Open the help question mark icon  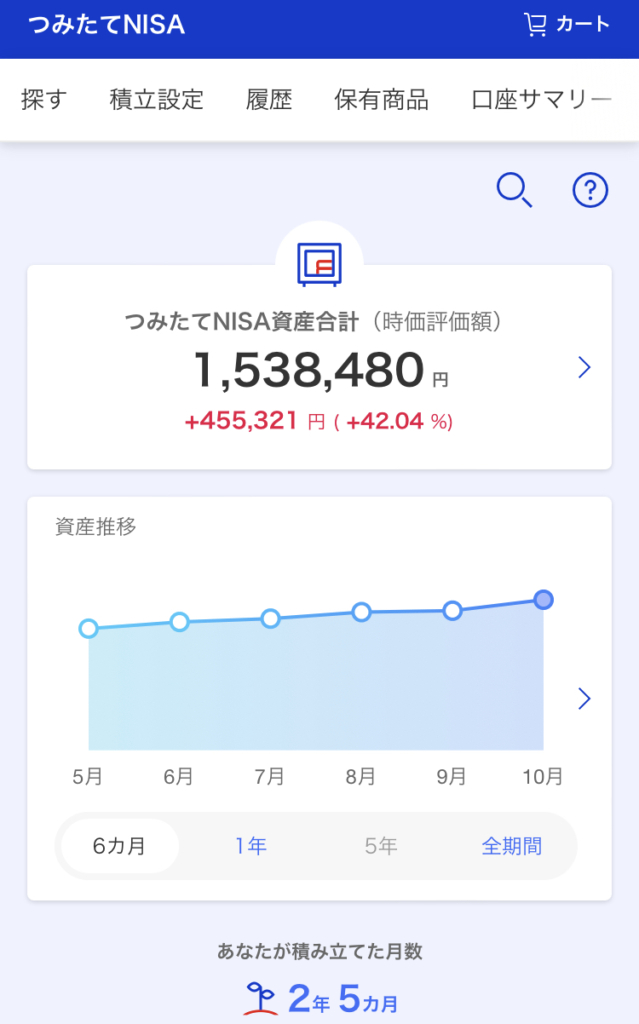point(590,190)
